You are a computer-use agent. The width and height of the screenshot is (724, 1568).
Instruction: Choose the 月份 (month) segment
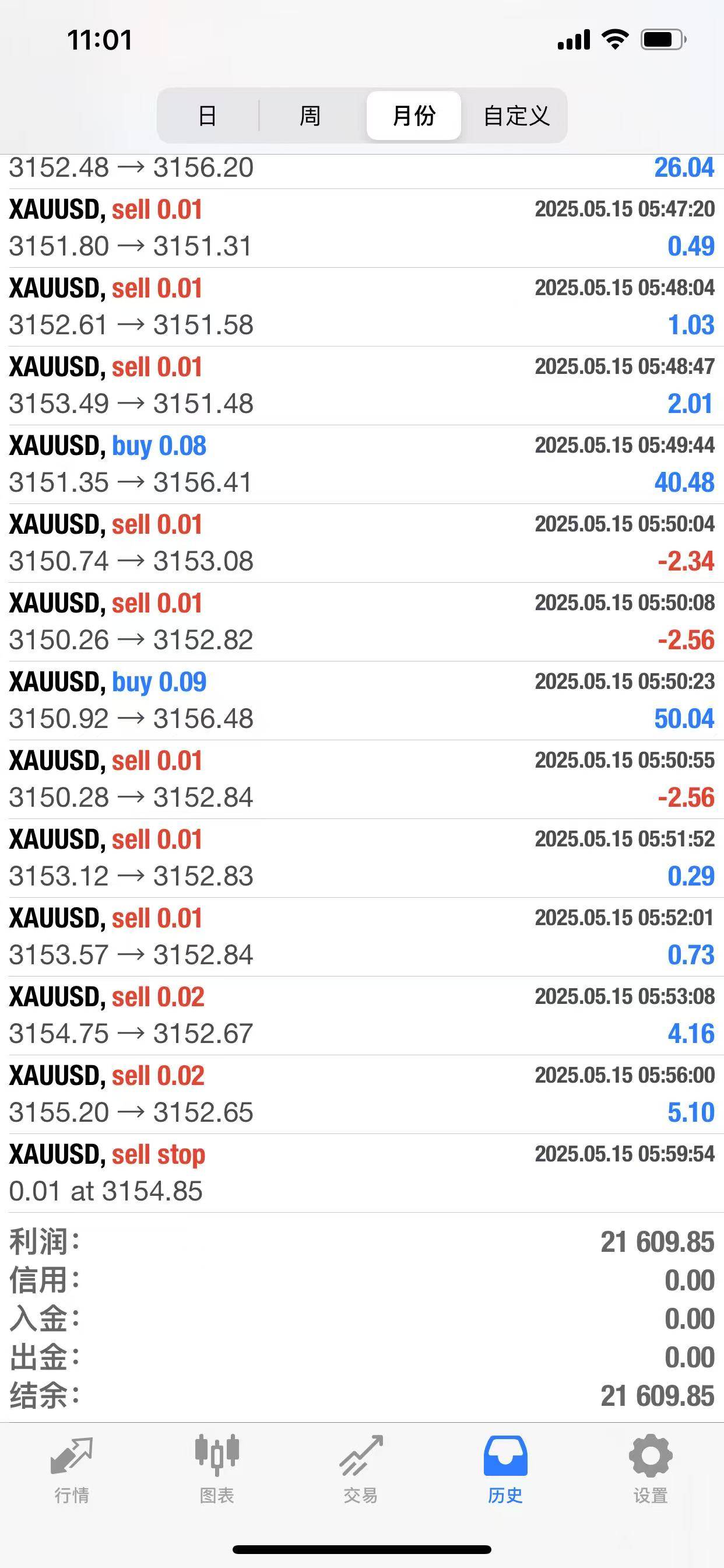414,115
